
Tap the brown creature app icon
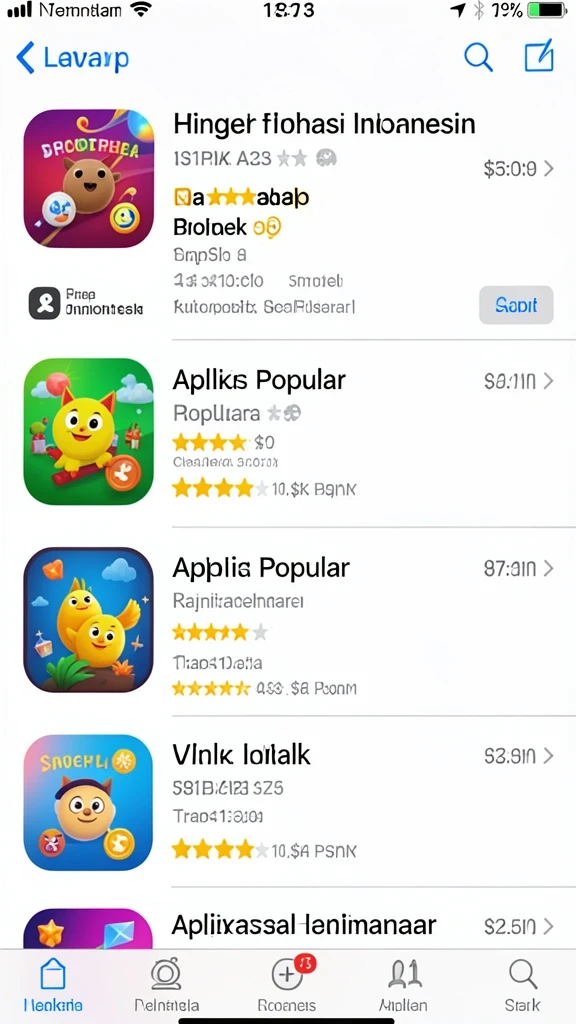(89, 179)
